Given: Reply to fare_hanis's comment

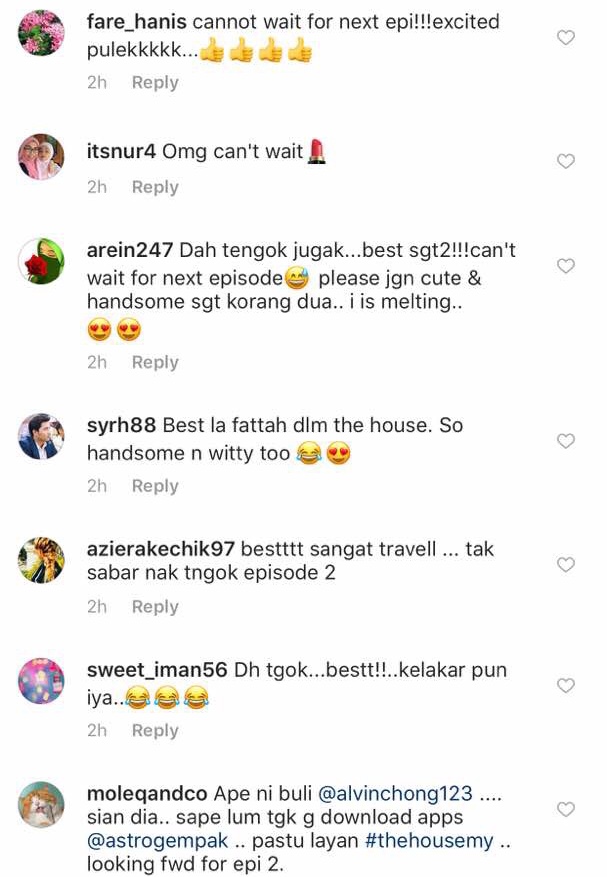Looking at the screenshot, I should pos(155,83).
